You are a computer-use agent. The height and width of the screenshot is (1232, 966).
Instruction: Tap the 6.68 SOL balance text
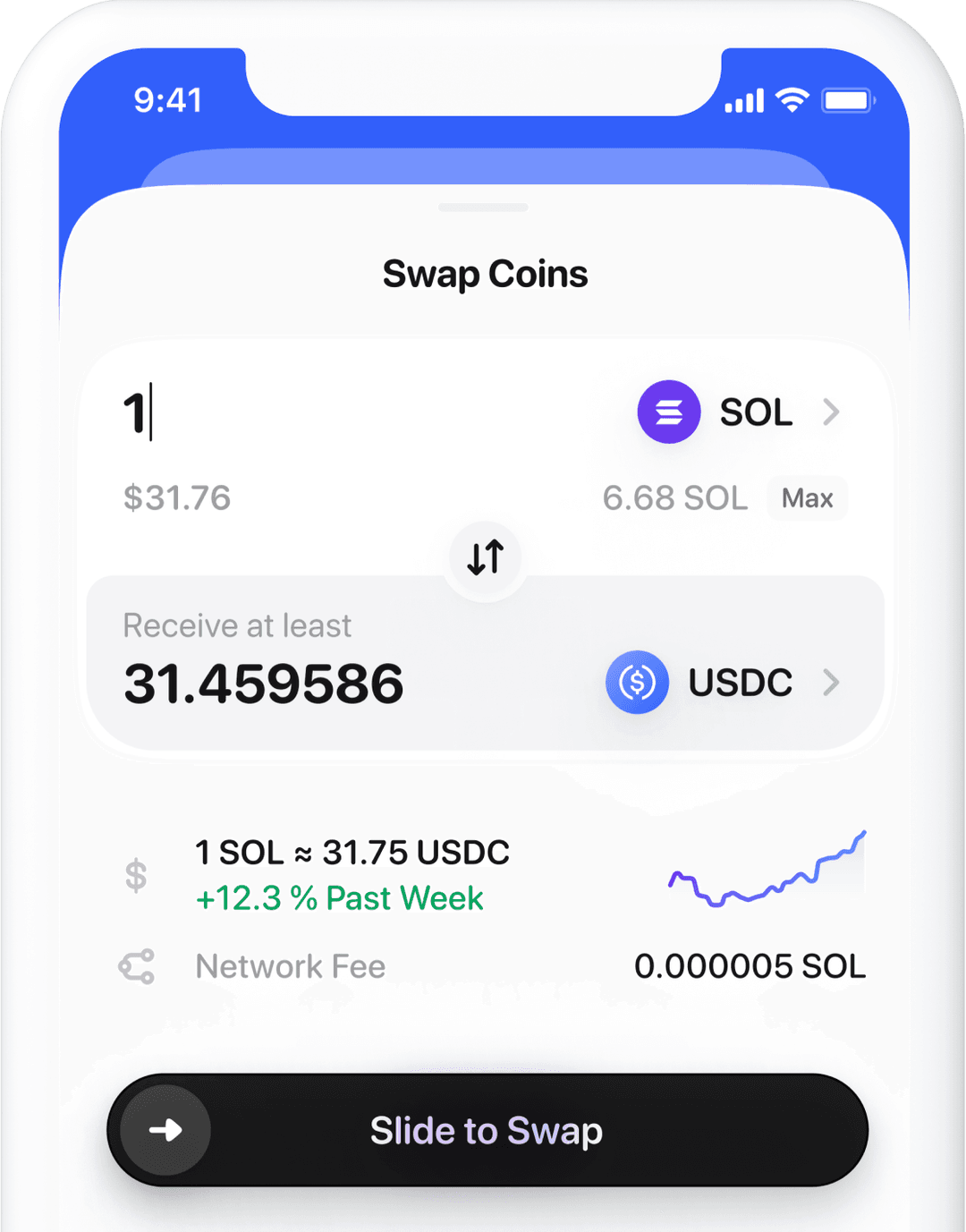[674, 498]
